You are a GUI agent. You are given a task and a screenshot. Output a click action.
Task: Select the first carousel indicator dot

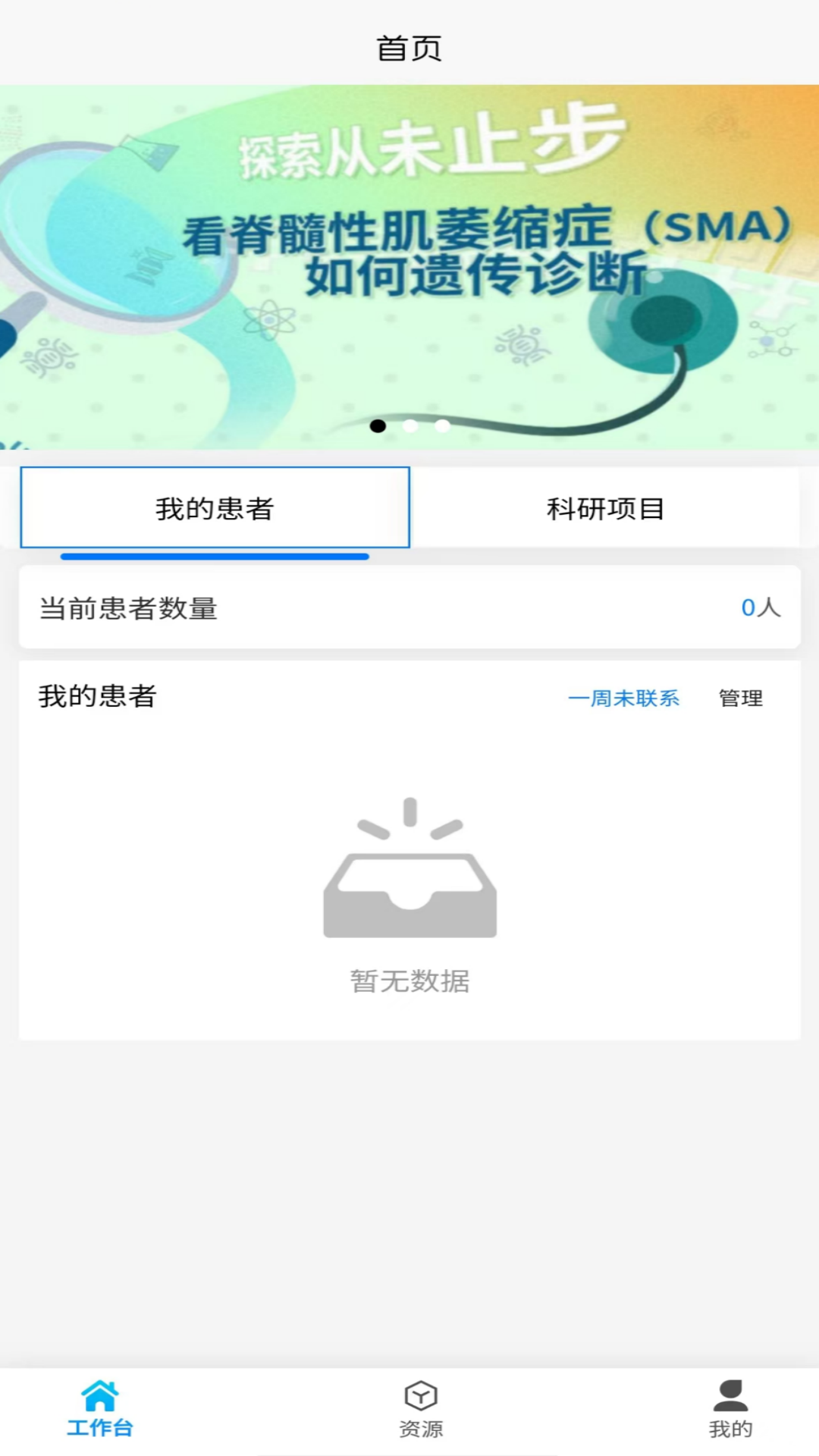pos(378,427)
